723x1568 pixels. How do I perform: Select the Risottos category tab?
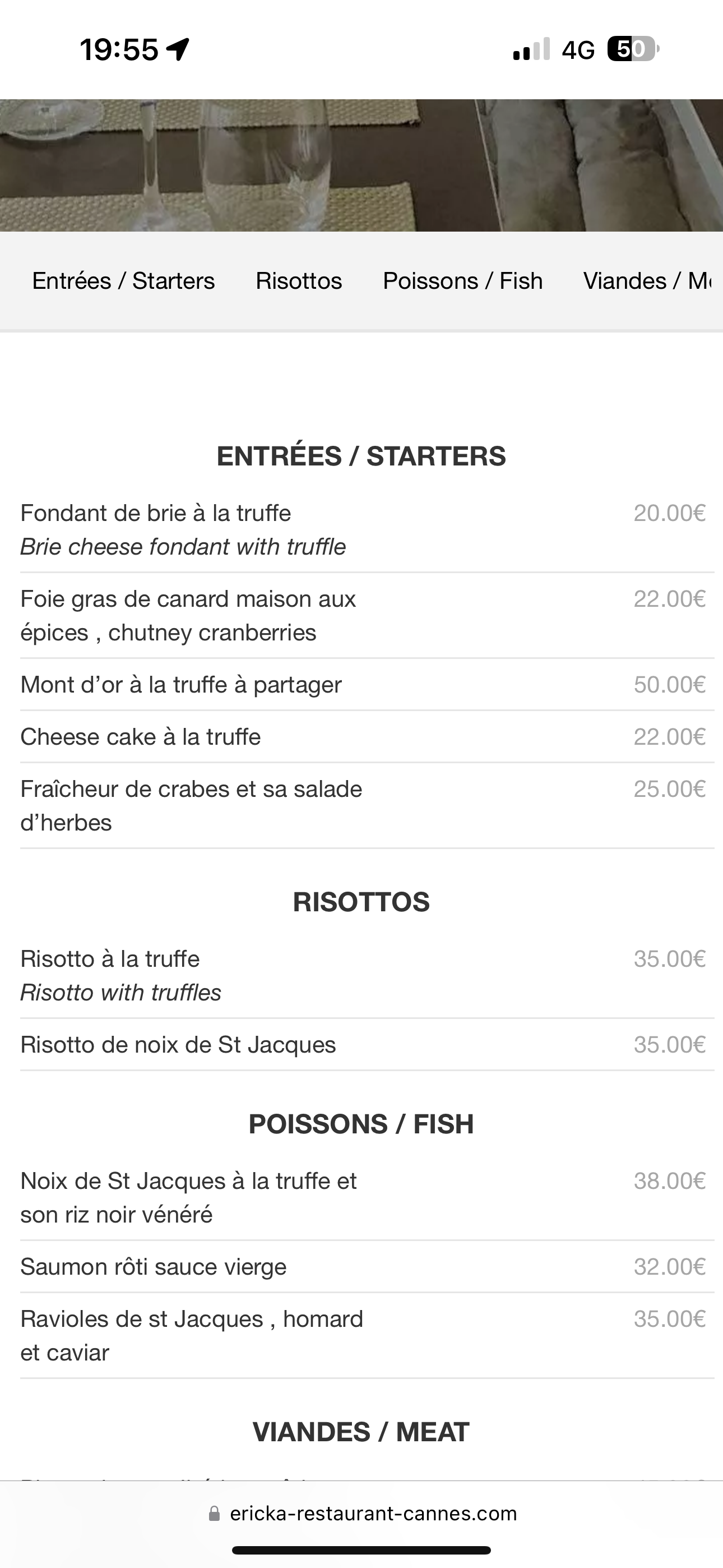point(299,281)
